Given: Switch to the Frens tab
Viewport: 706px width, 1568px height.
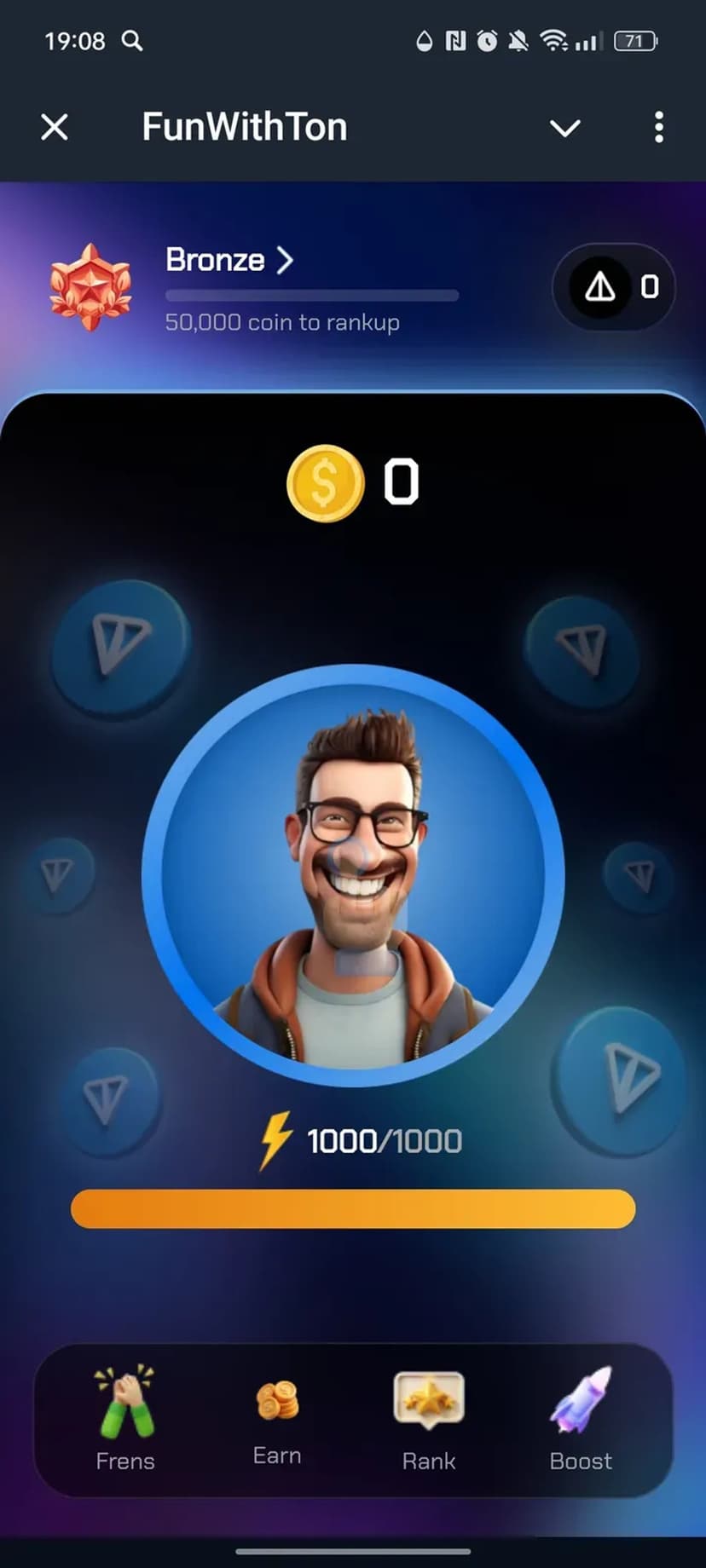Looking at the screenshot, I should click(x=125, y=1421).
